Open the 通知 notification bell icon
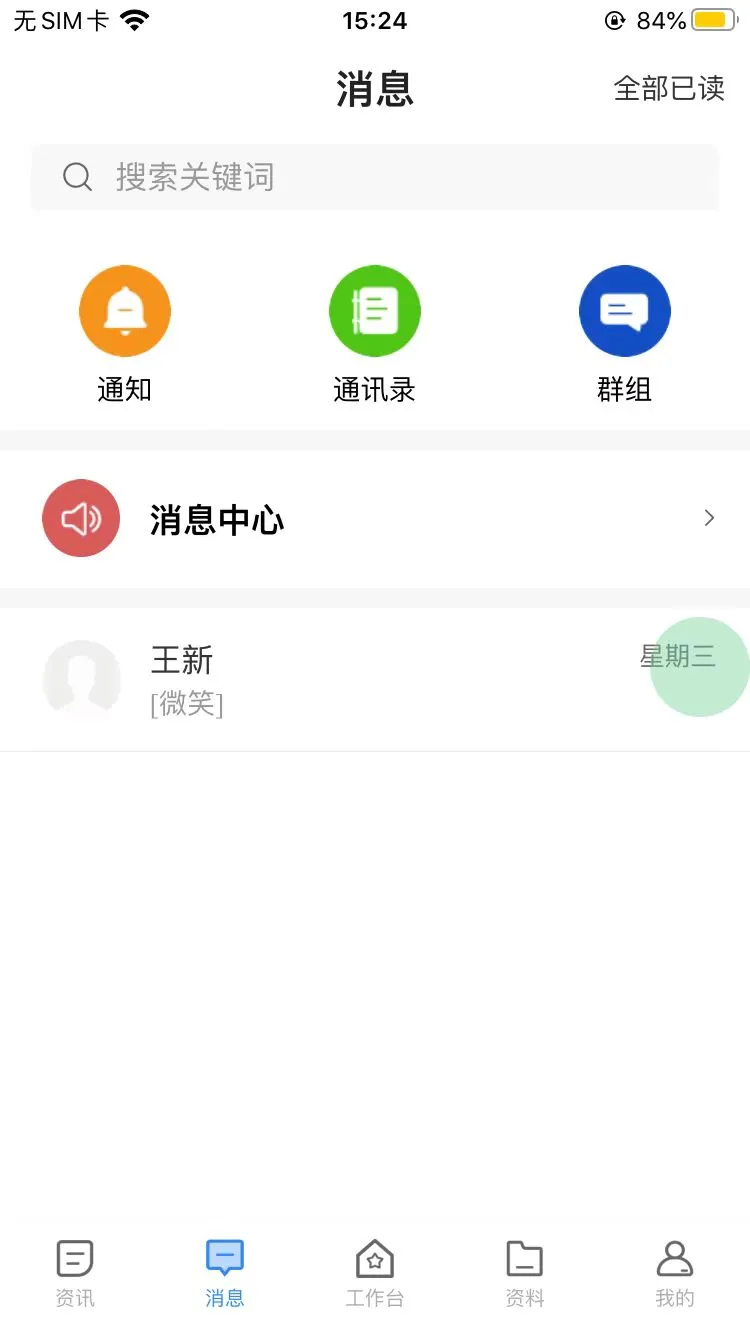Image resolution: width=750 pixels, height=1334 pixels. click(125, 310)
